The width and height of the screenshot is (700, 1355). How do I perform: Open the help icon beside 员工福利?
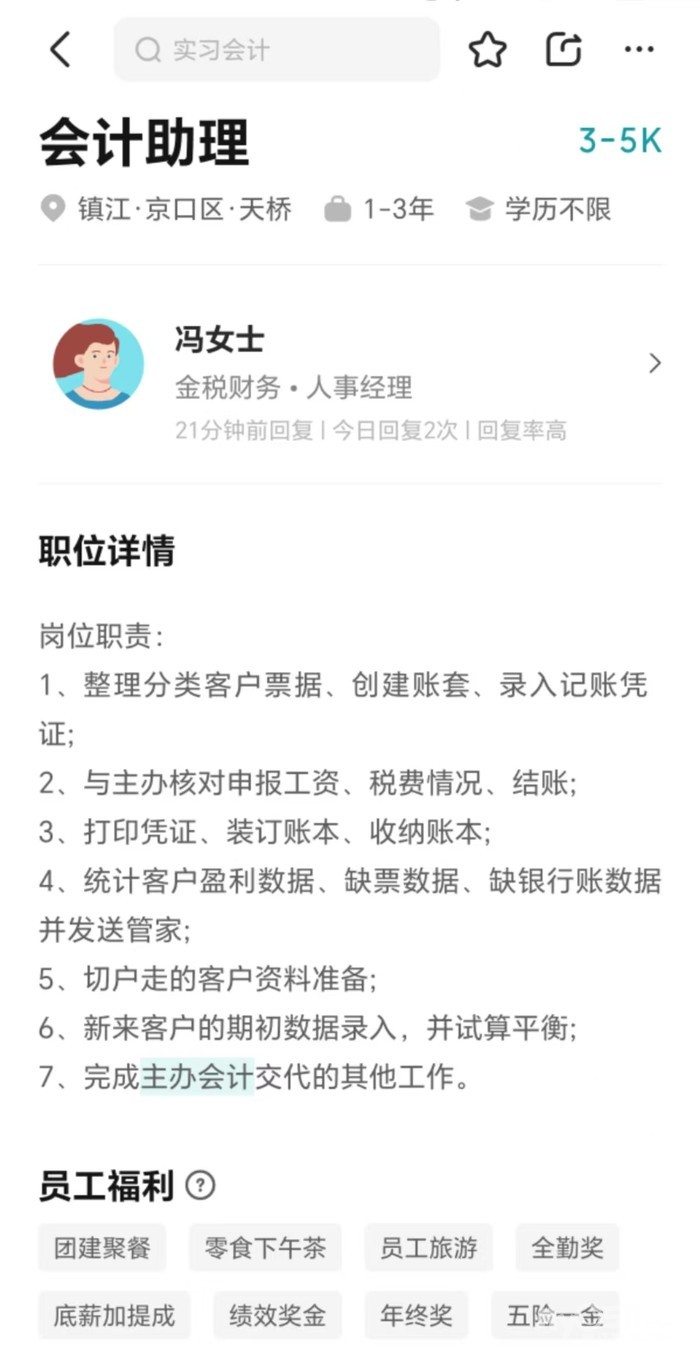click(201, 1186)
